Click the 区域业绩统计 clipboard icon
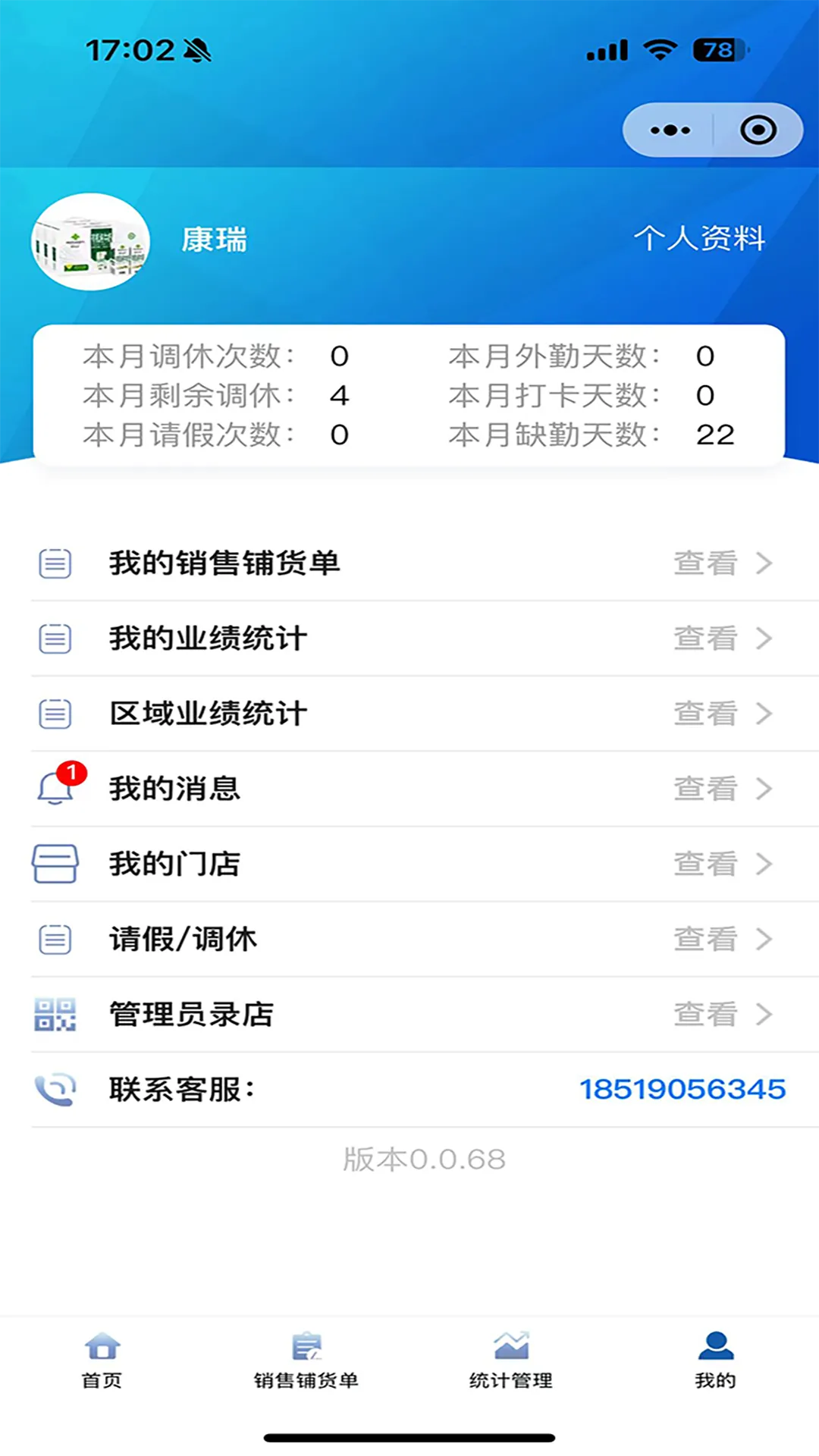This screenshot has width=819, height=1456. pos(54,713)
